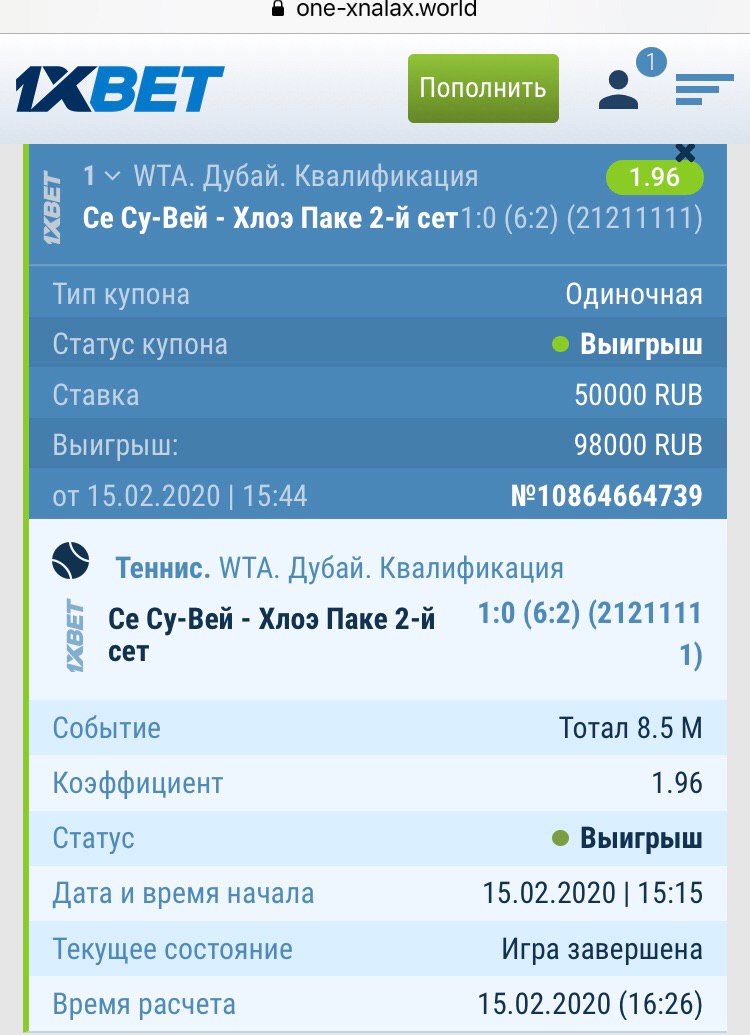750x1035 pixels.
Task: Tap the browser address bar one-xnalax.world
Action: pyautogui.click(x=375, y=9)
